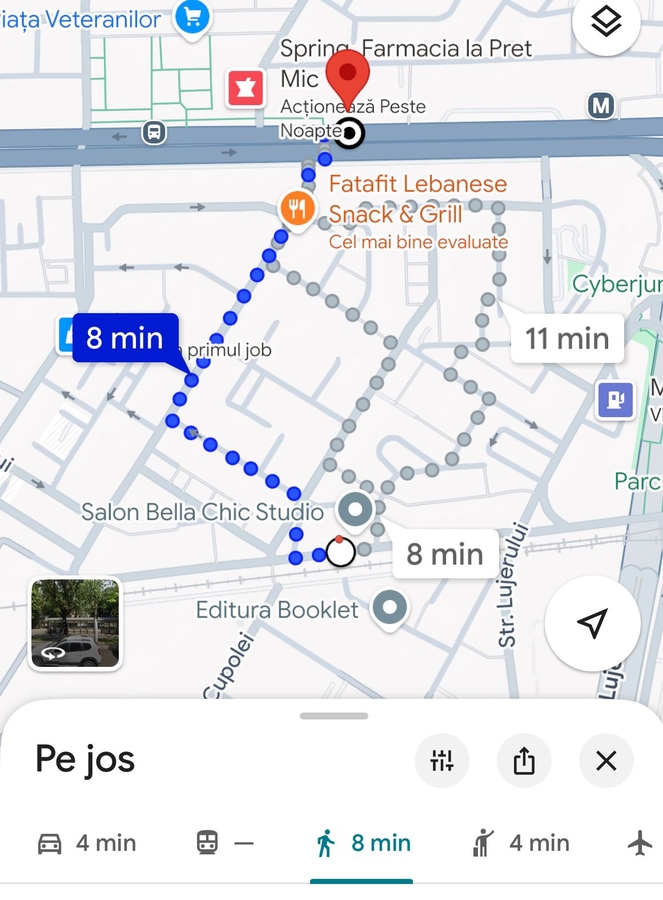Switch to ride-hailing mode, 4 min
Image resolution: width=663 pixels, height=900 pixels.
[520, 843]
